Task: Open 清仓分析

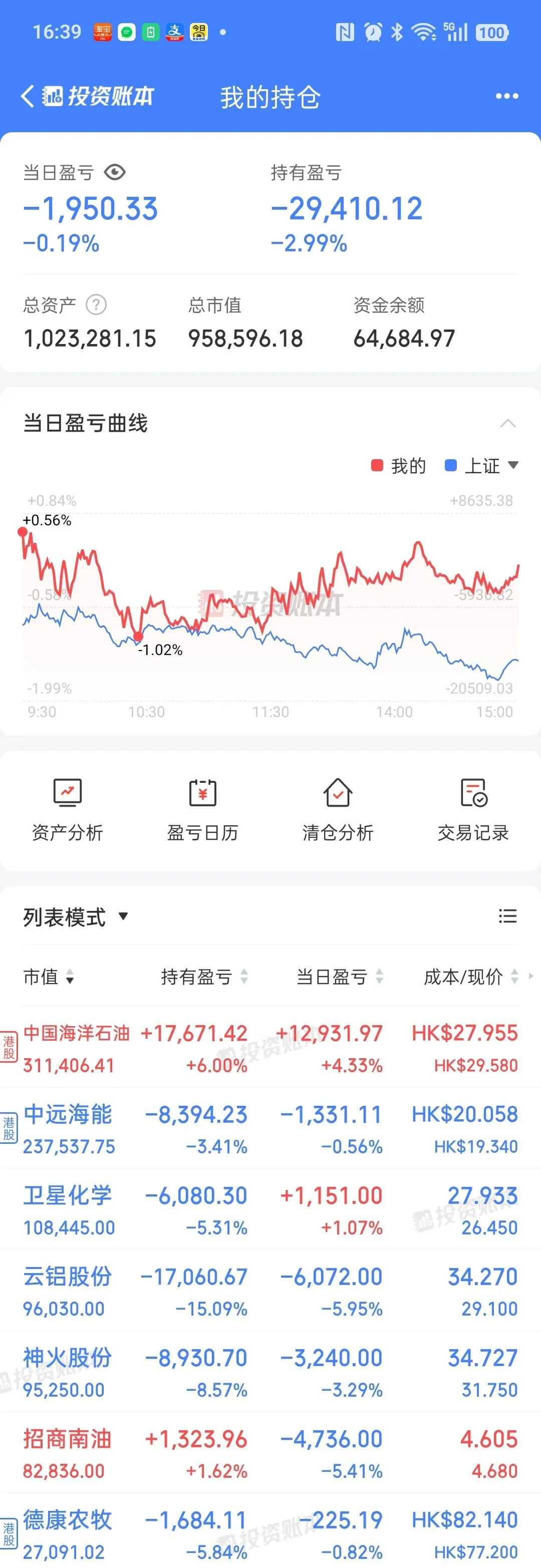Action: (338, 810)
